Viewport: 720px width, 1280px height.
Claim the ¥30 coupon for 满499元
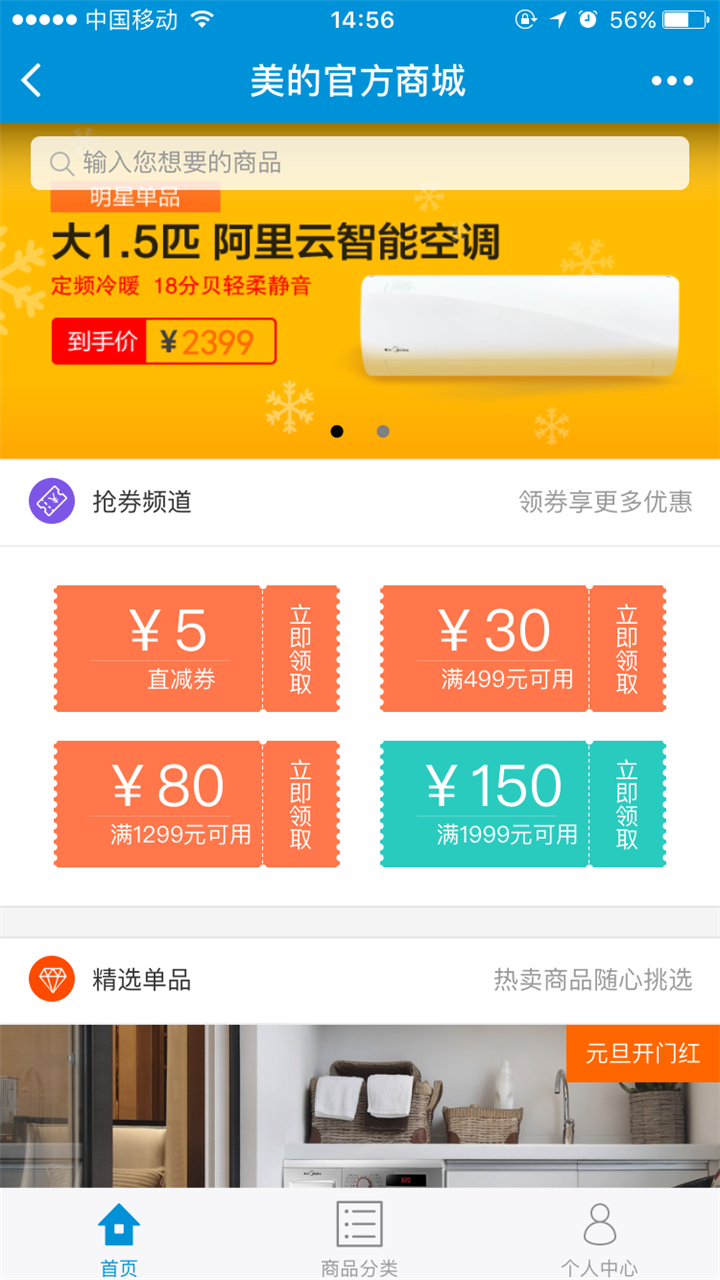tap(627, 649)
